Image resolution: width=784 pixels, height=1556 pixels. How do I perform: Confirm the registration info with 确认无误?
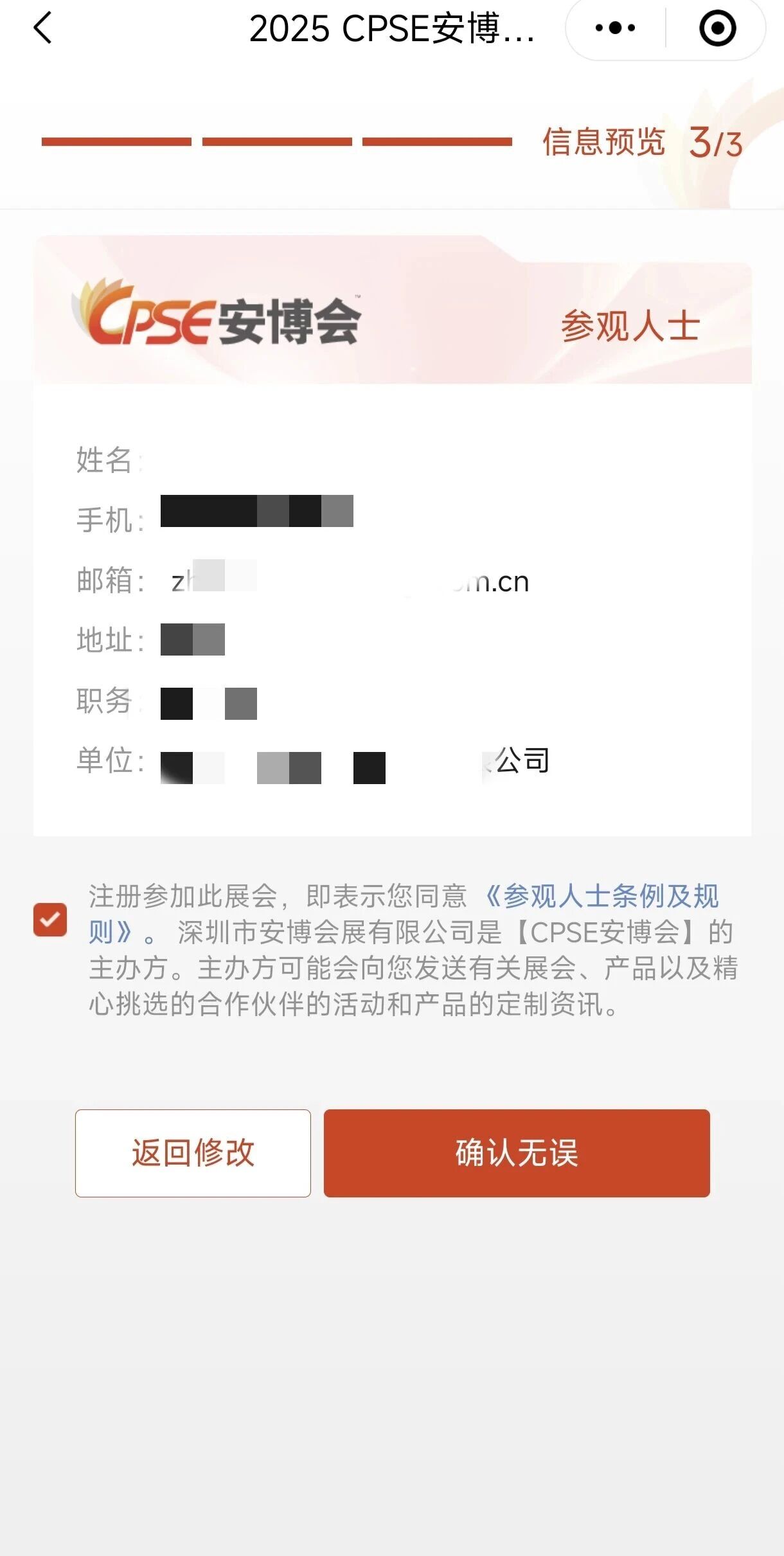pyautogui.click(x=516, y=1153)
